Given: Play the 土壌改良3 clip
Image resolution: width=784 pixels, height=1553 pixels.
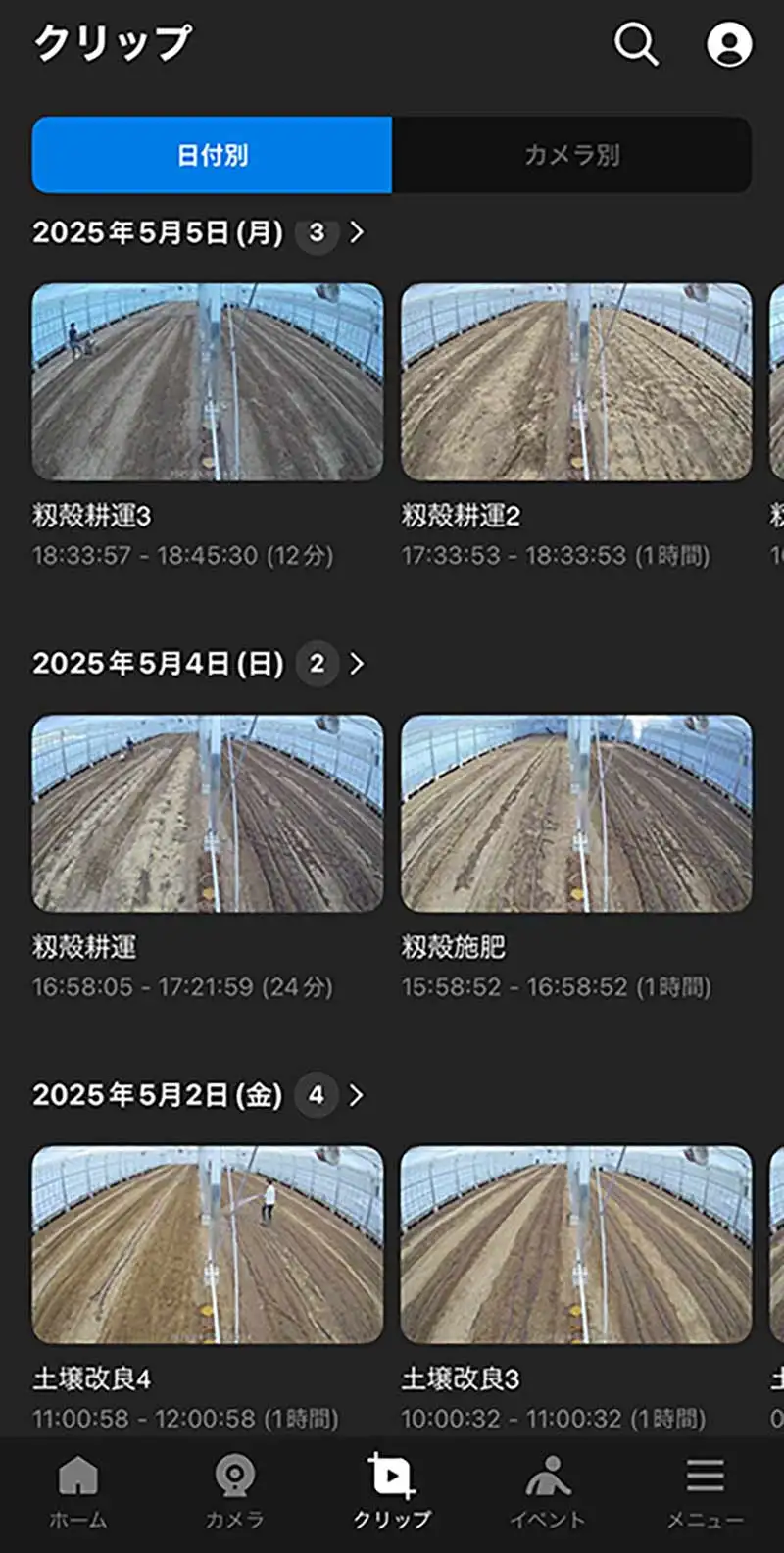Looking at the screenshot, I should tap(576, 1245).
